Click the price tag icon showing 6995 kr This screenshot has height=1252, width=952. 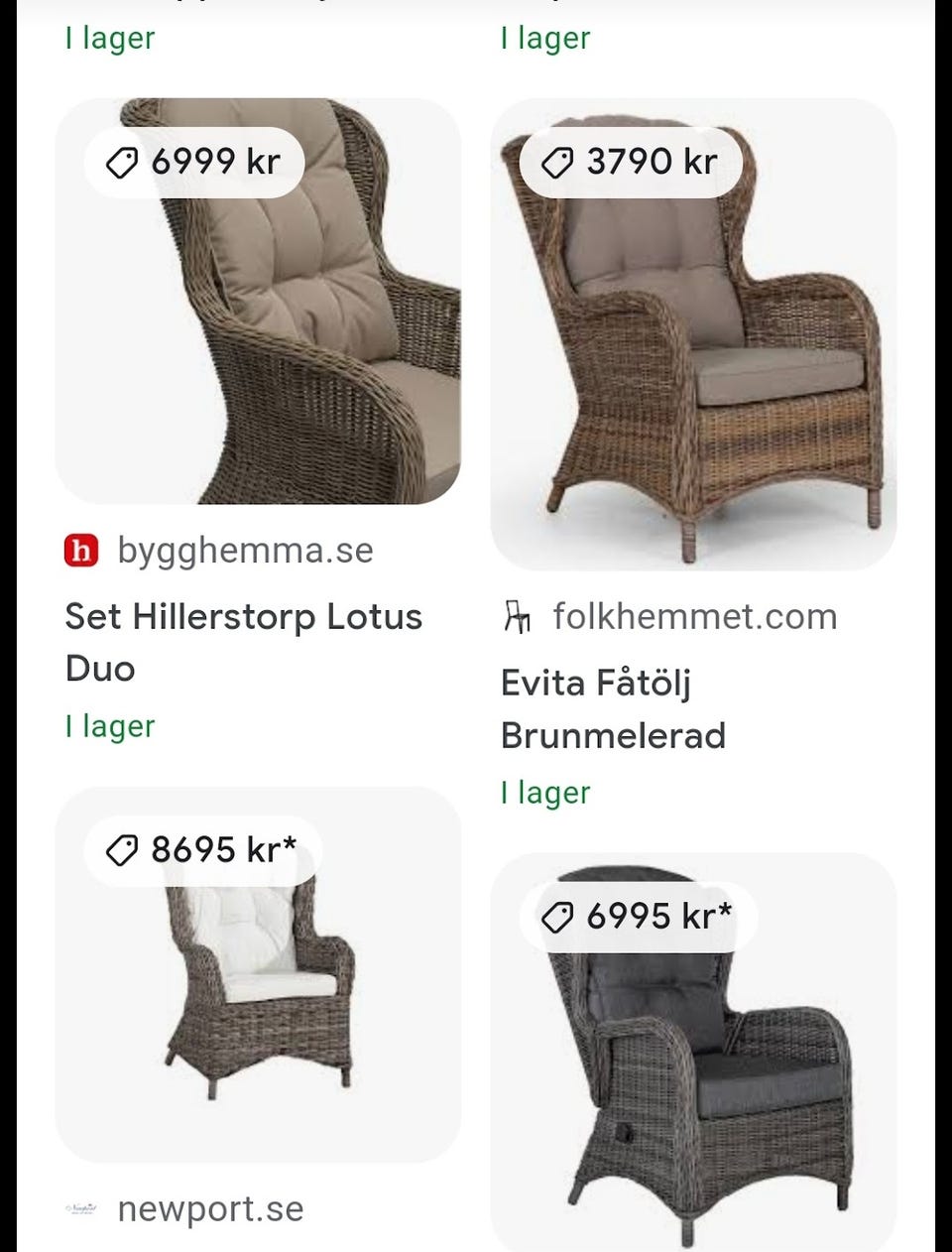tap(557, 917)
